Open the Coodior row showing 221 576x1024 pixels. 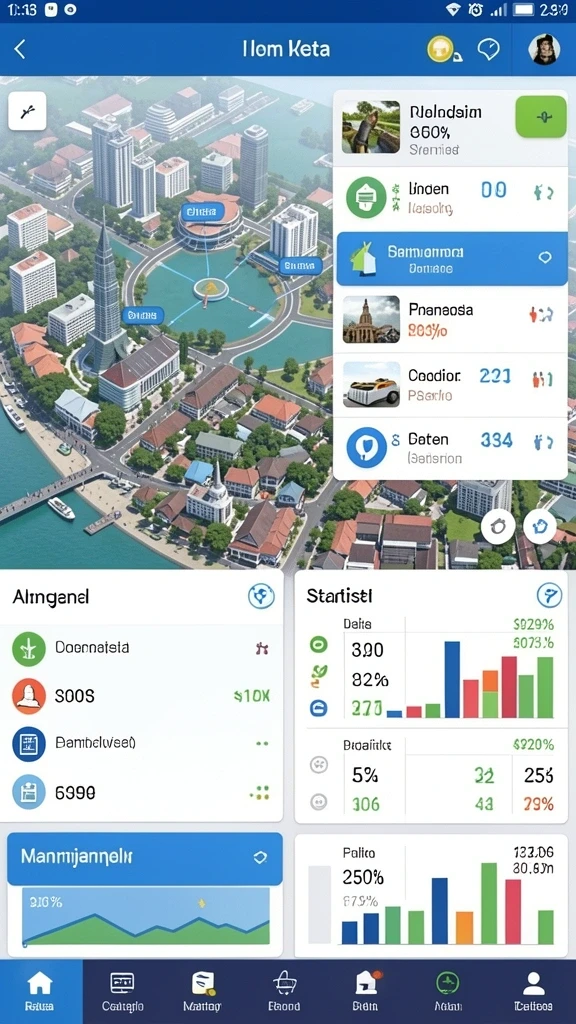coord(451,385)
